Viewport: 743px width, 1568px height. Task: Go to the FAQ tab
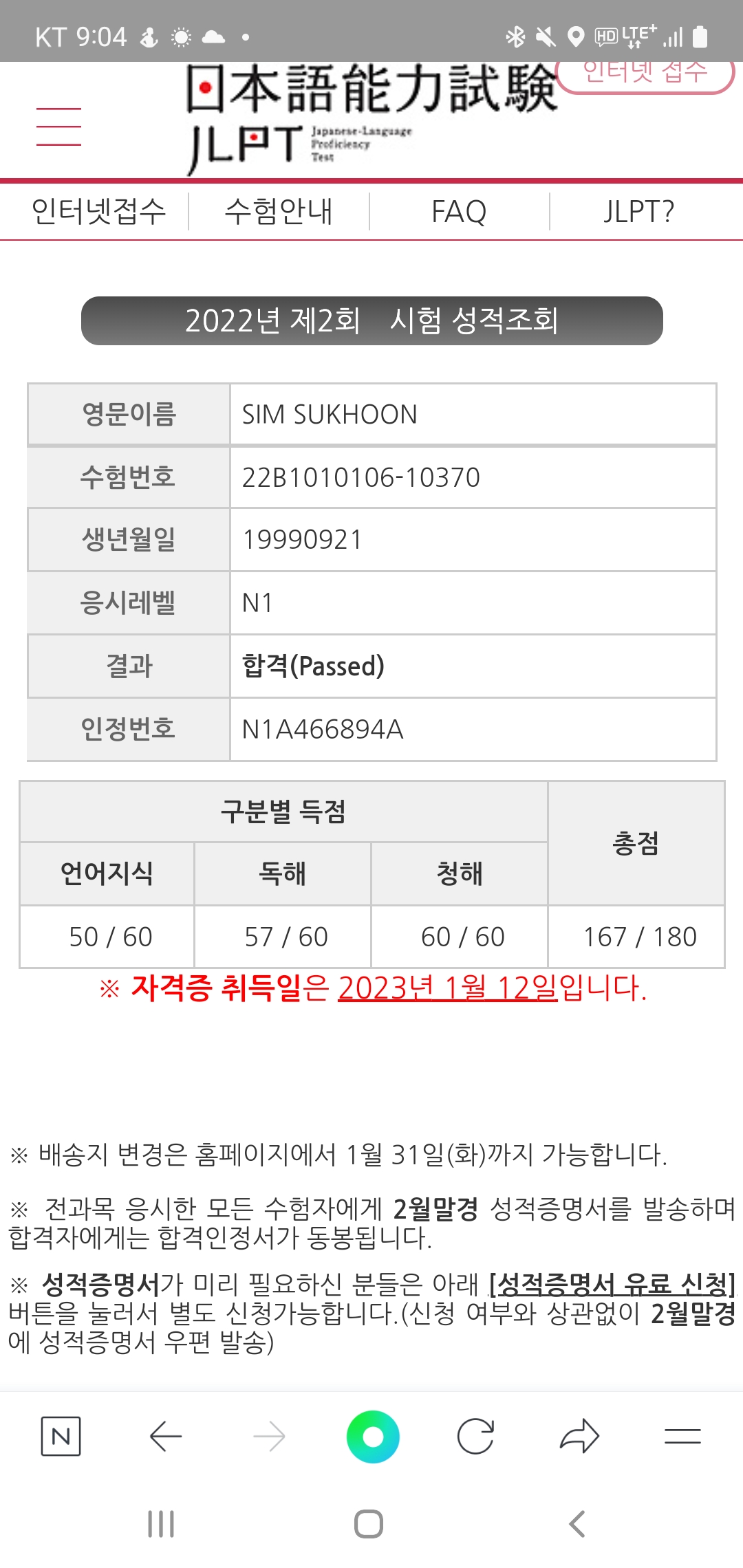coord(459,211)
